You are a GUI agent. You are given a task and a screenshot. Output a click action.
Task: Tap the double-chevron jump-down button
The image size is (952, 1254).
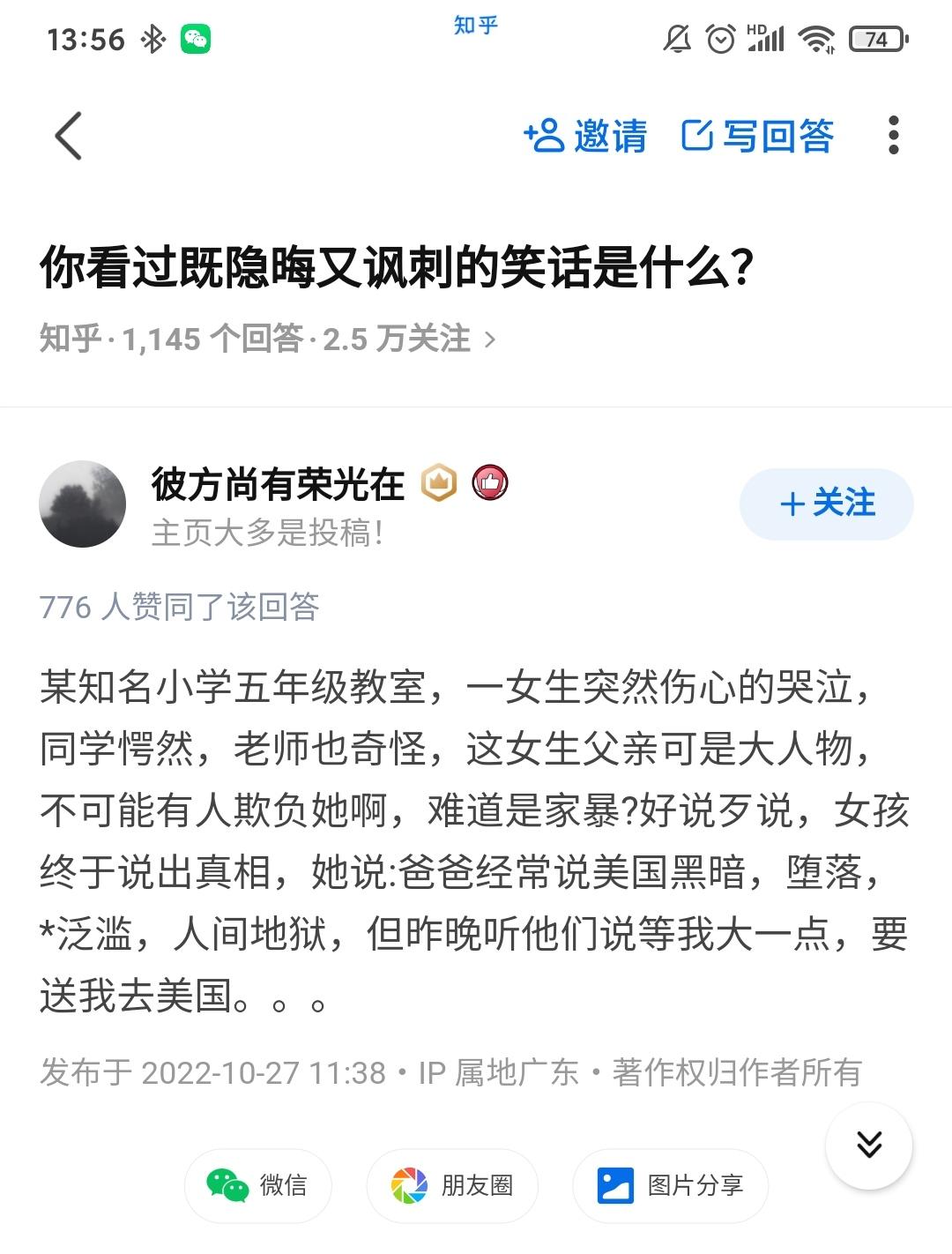click(868, 1145)
